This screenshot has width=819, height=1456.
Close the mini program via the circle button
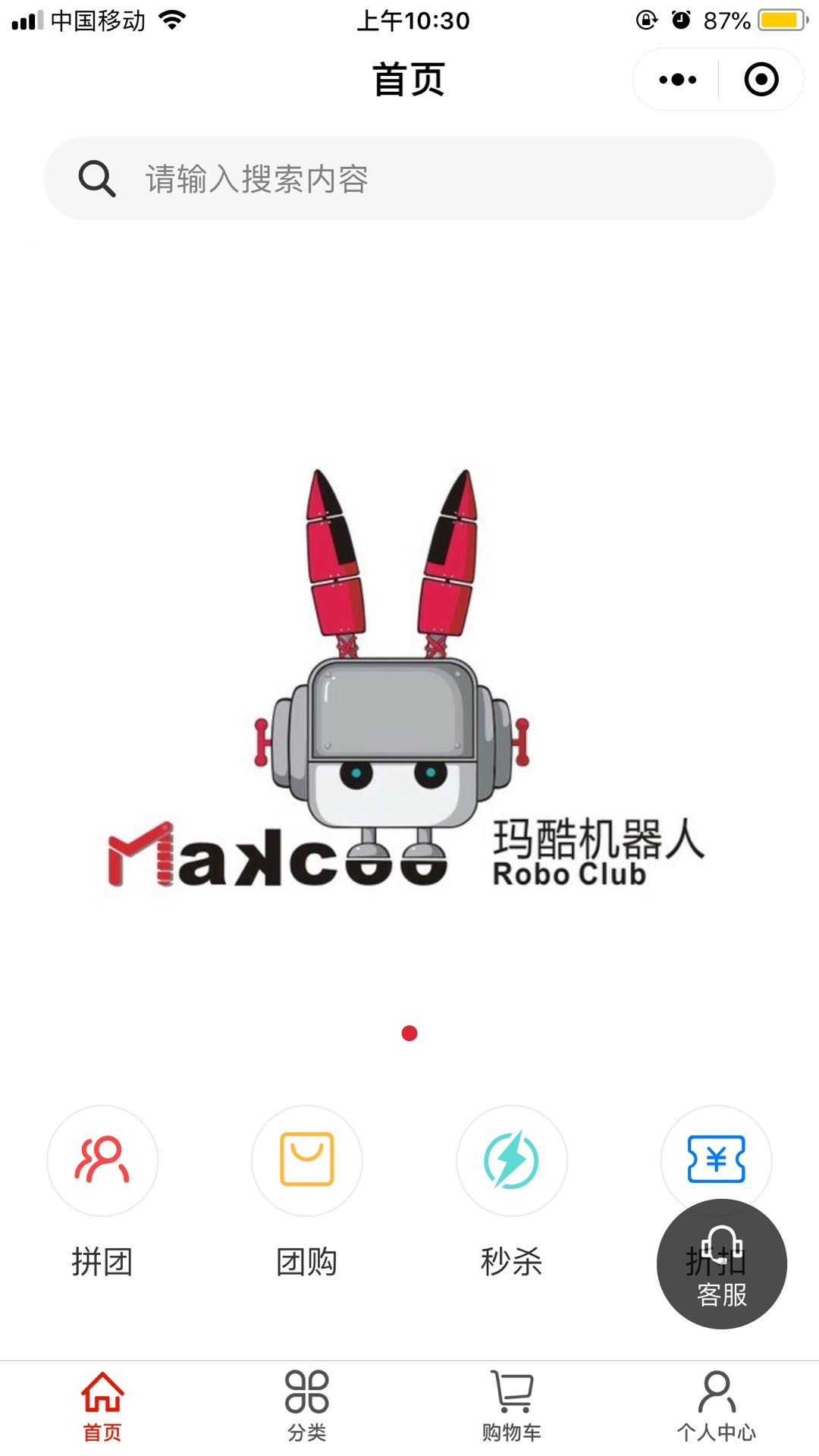761,80
